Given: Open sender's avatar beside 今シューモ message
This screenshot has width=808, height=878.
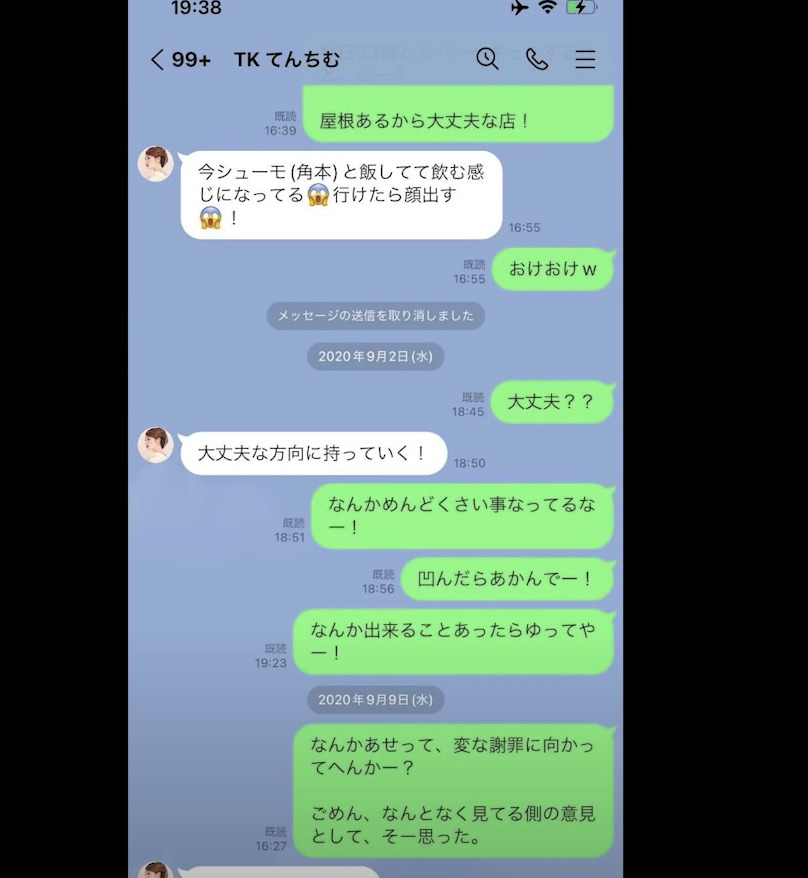Looking at the screenshot, I should 156,164.
